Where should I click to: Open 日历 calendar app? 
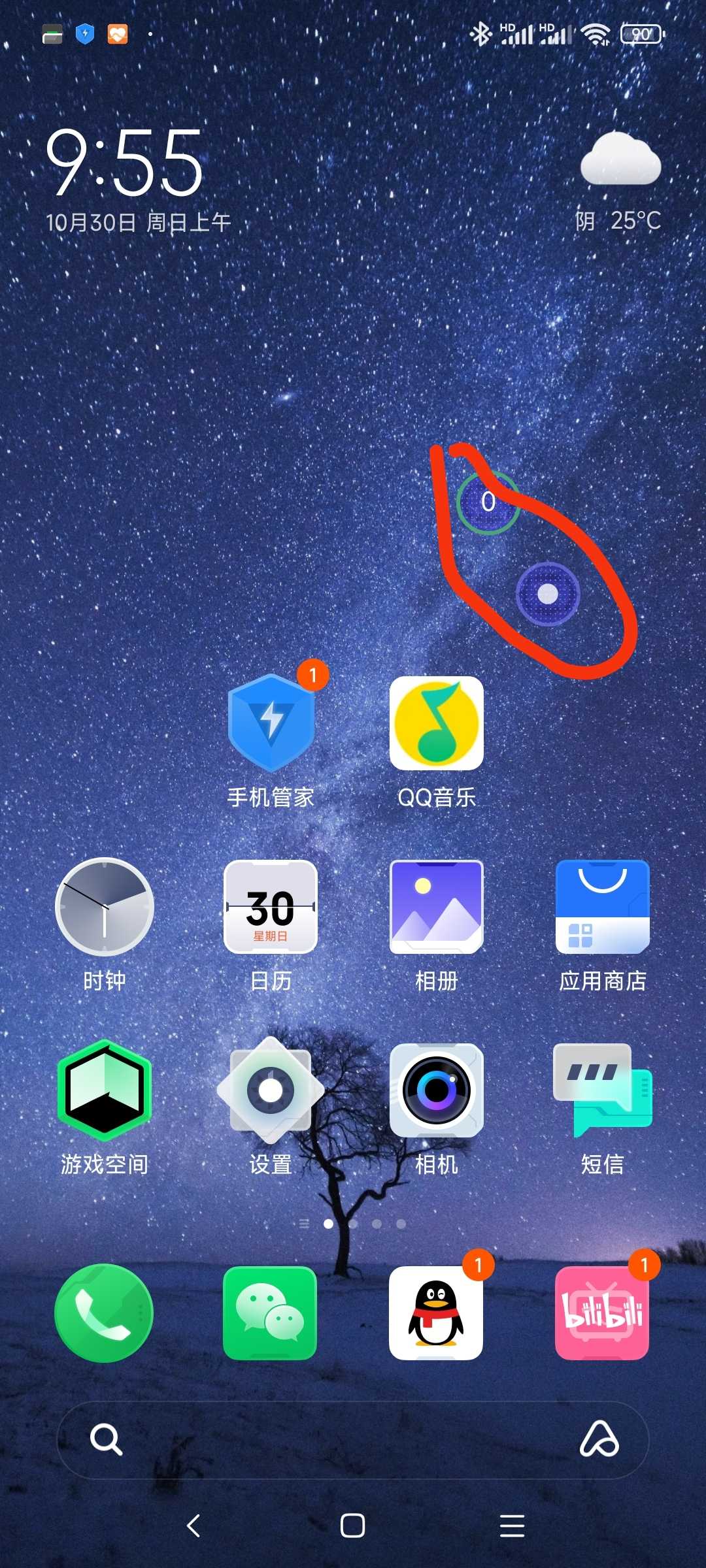tap(271, 907)
